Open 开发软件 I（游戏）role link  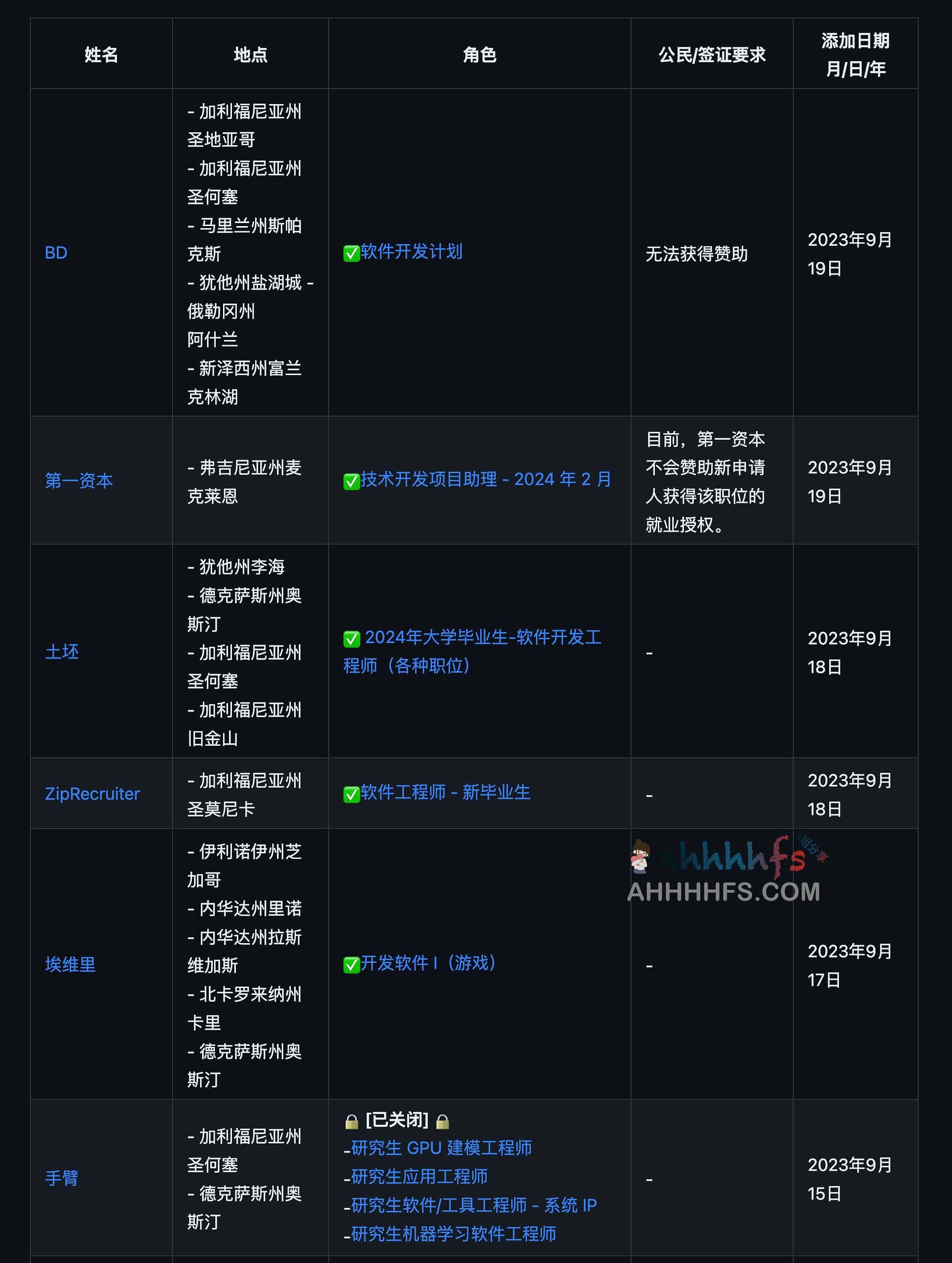click(x=428, y=962)
